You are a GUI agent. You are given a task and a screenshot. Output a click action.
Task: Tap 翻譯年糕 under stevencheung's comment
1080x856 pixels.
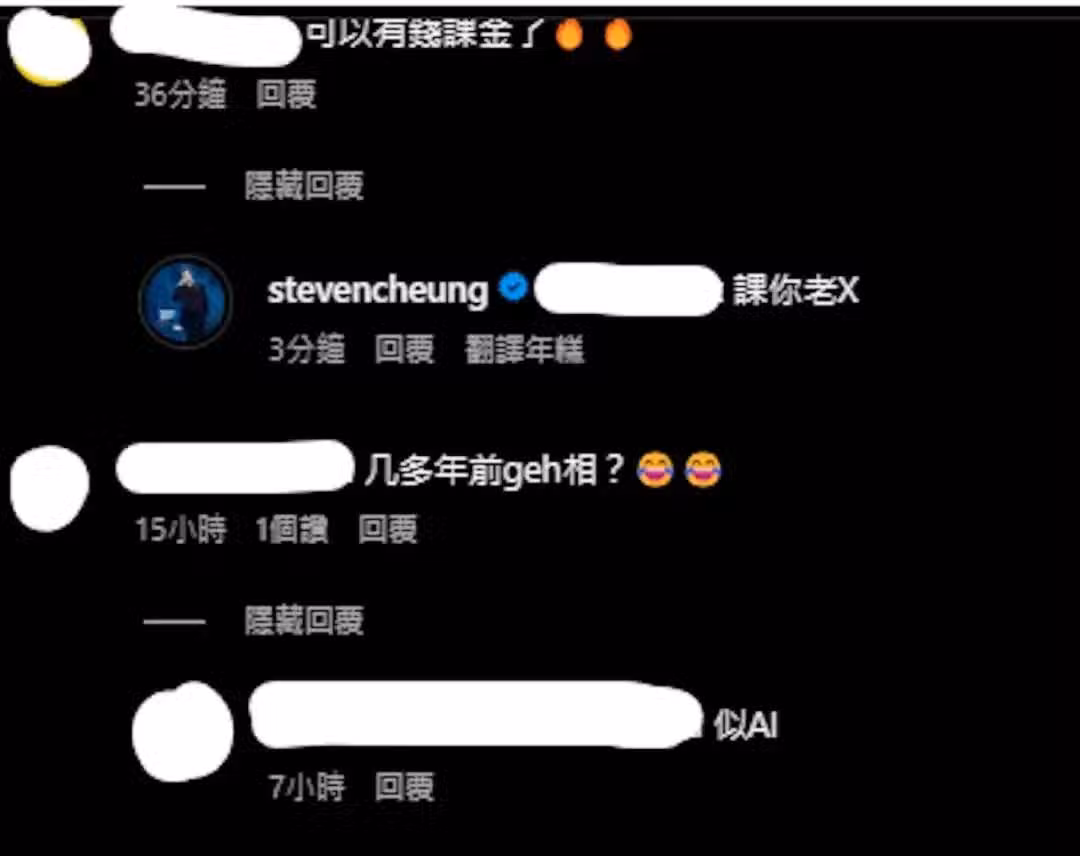coord(525,350)
